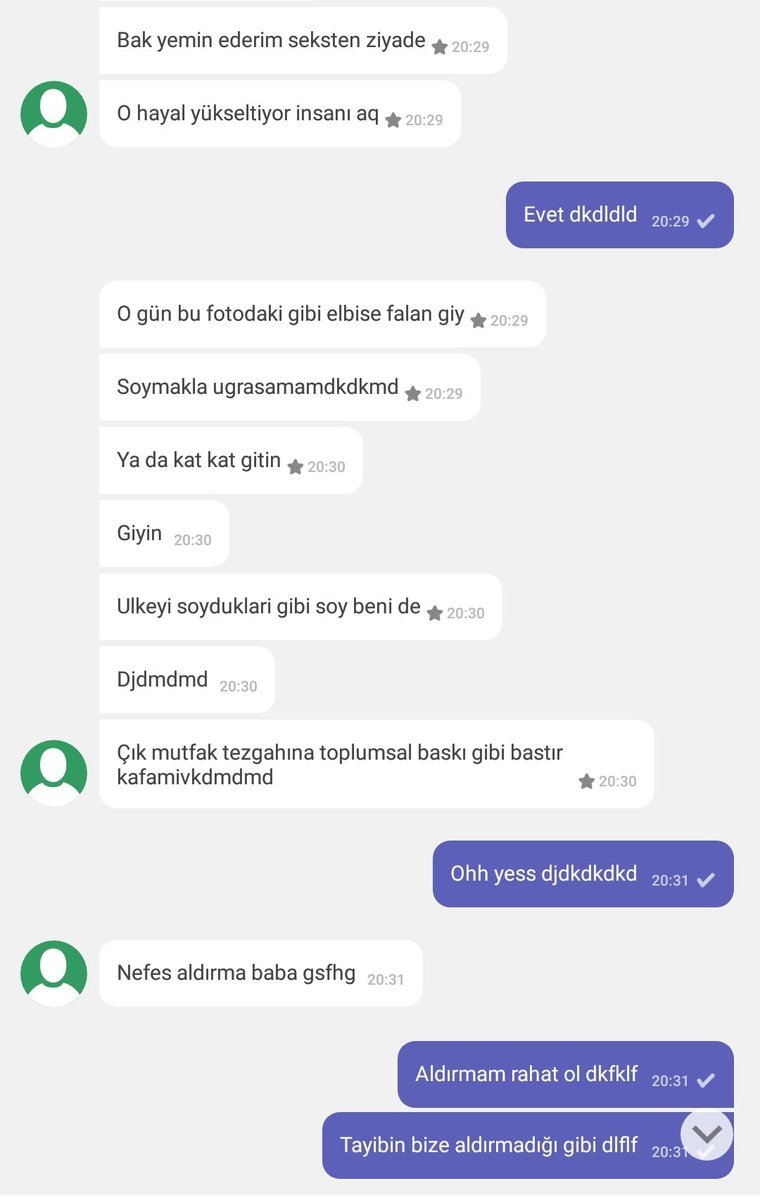The height and width of the screenshot is (1200, 760).
Task: Open sender's avatar beside "Nefes aldırma baba"
Action: click(x=54, y=973)
